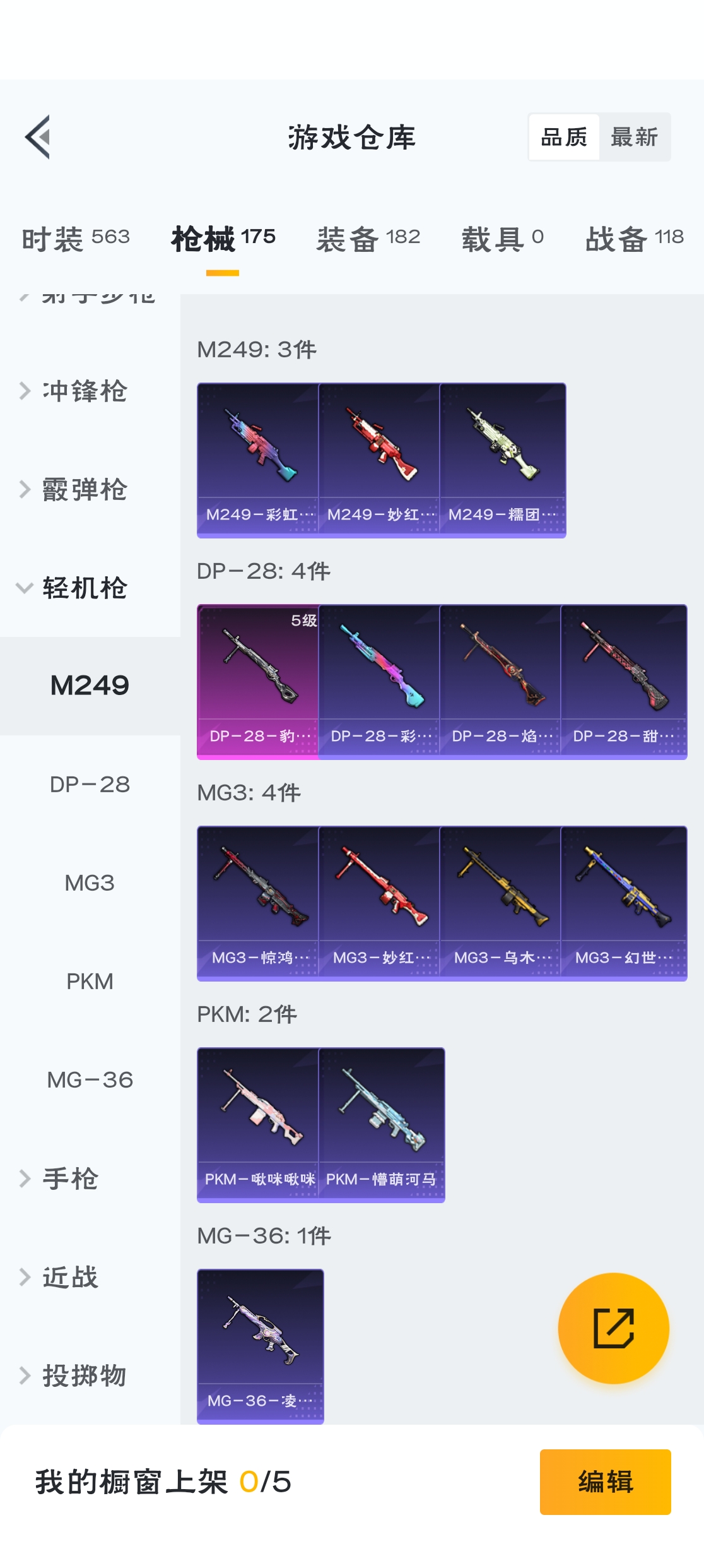
Task: Expand the 霰弹枪 category
Action: 85,490
